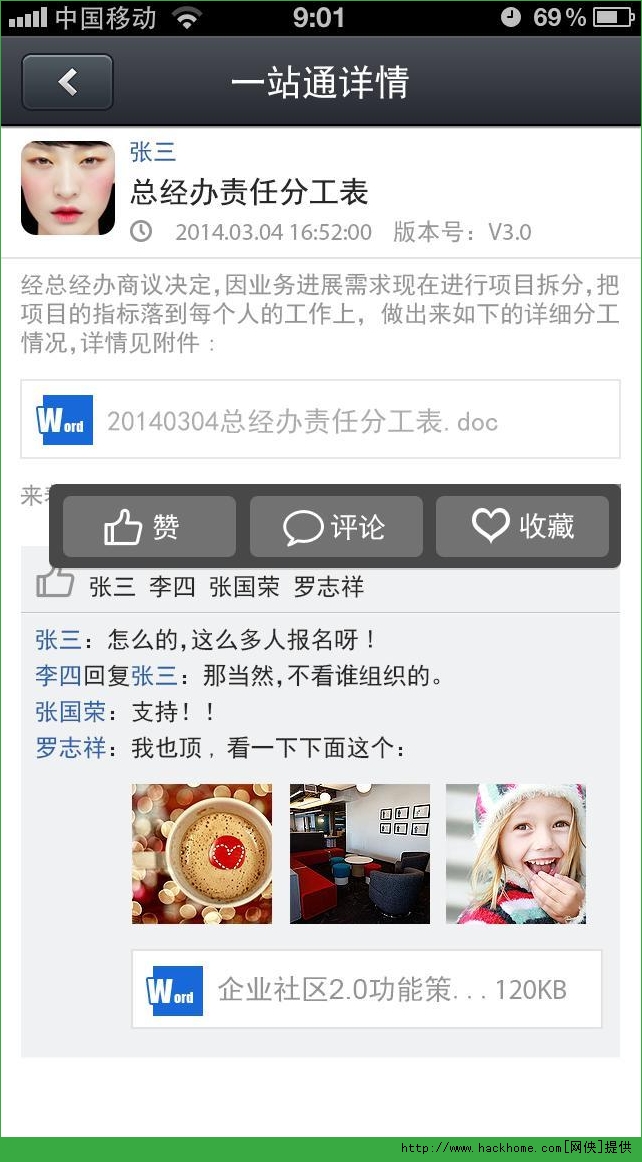Open attachment 20140304总经办责任分工表.doc

pyautogui.click(x=320, y=420)
